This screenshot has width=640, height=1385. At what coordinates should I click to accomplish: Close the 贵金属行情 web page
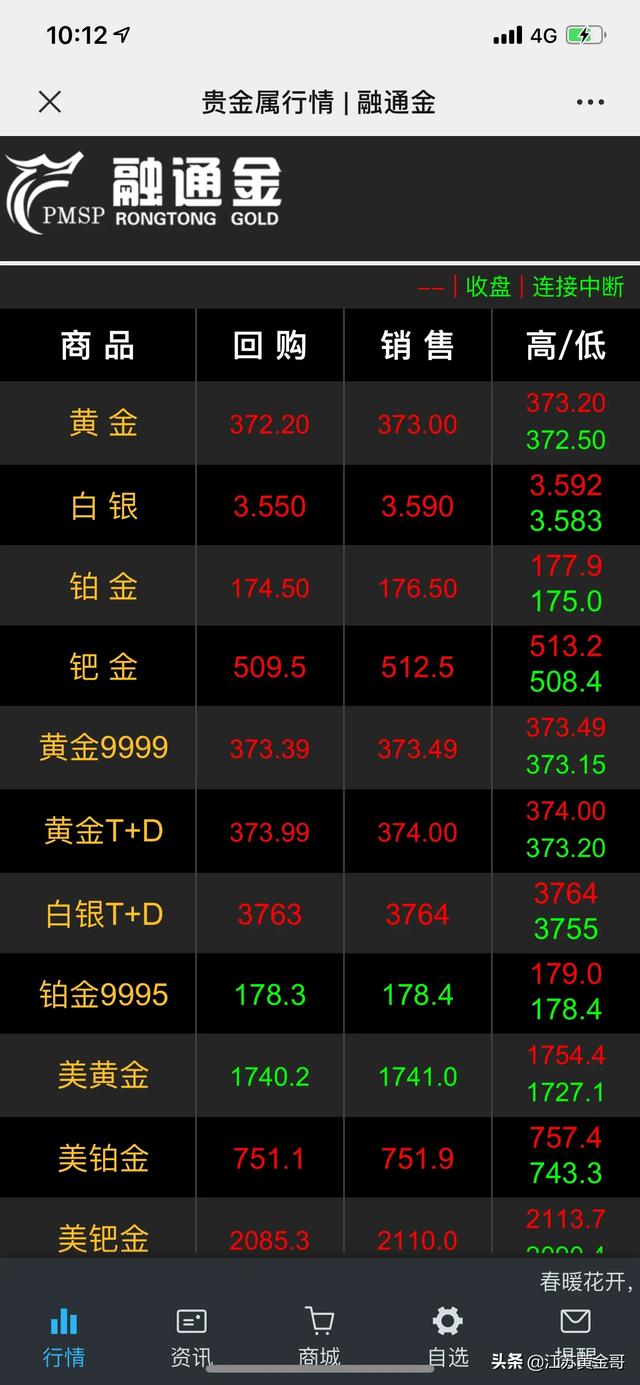click(x=50, y=102)
